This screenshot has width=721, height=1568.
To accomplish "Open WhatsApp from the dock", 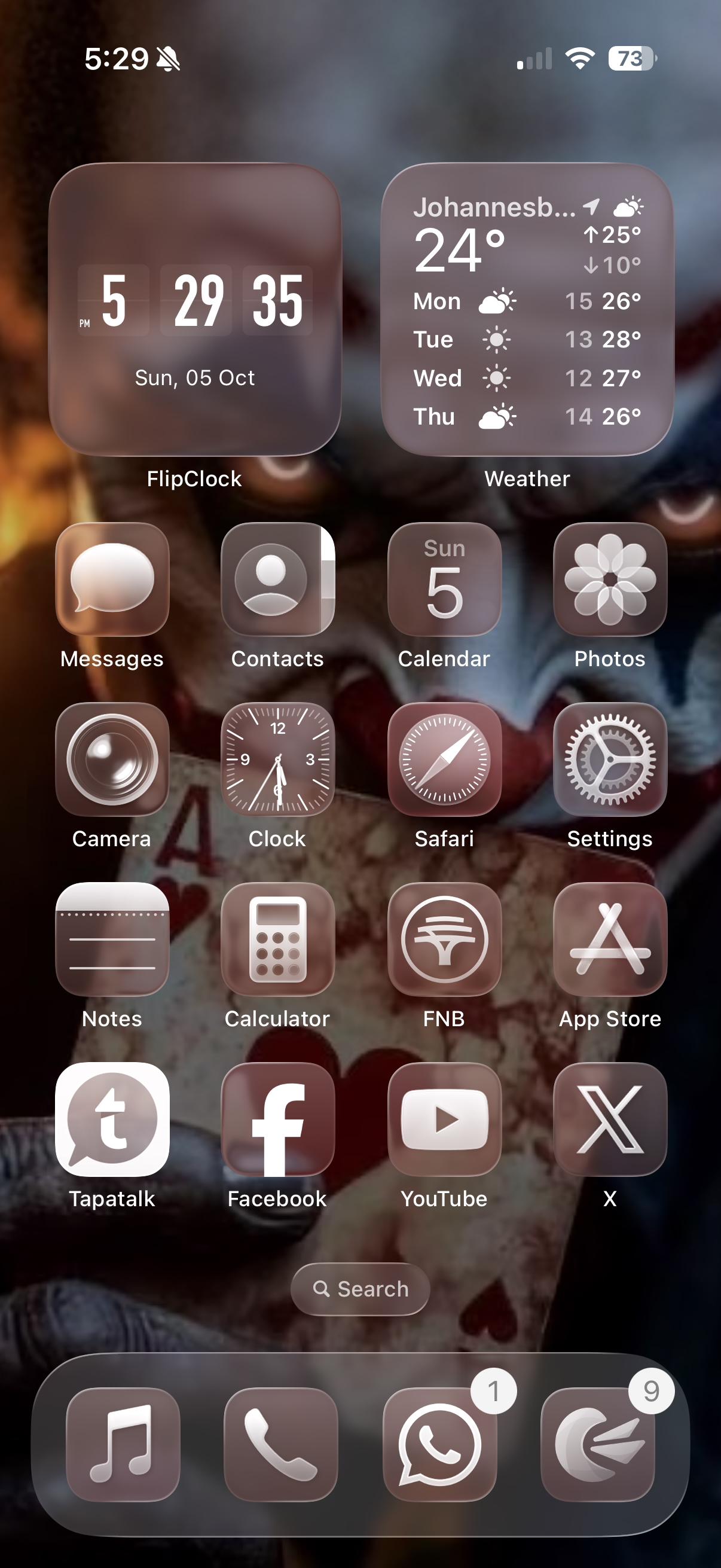I will coord(439,1444).
